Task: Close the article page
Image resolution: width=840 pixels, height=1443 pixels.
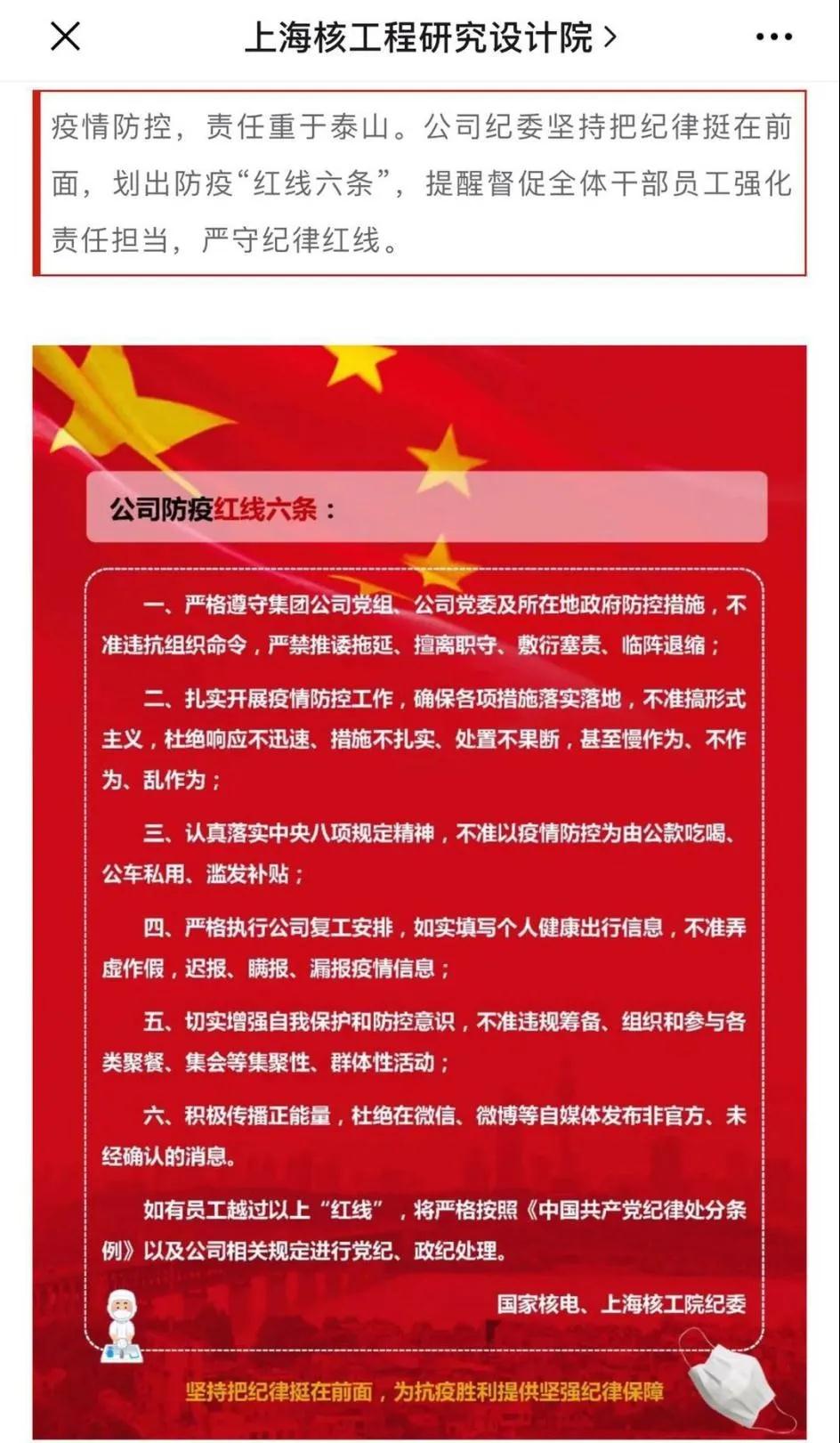Action: coord(66,37)
